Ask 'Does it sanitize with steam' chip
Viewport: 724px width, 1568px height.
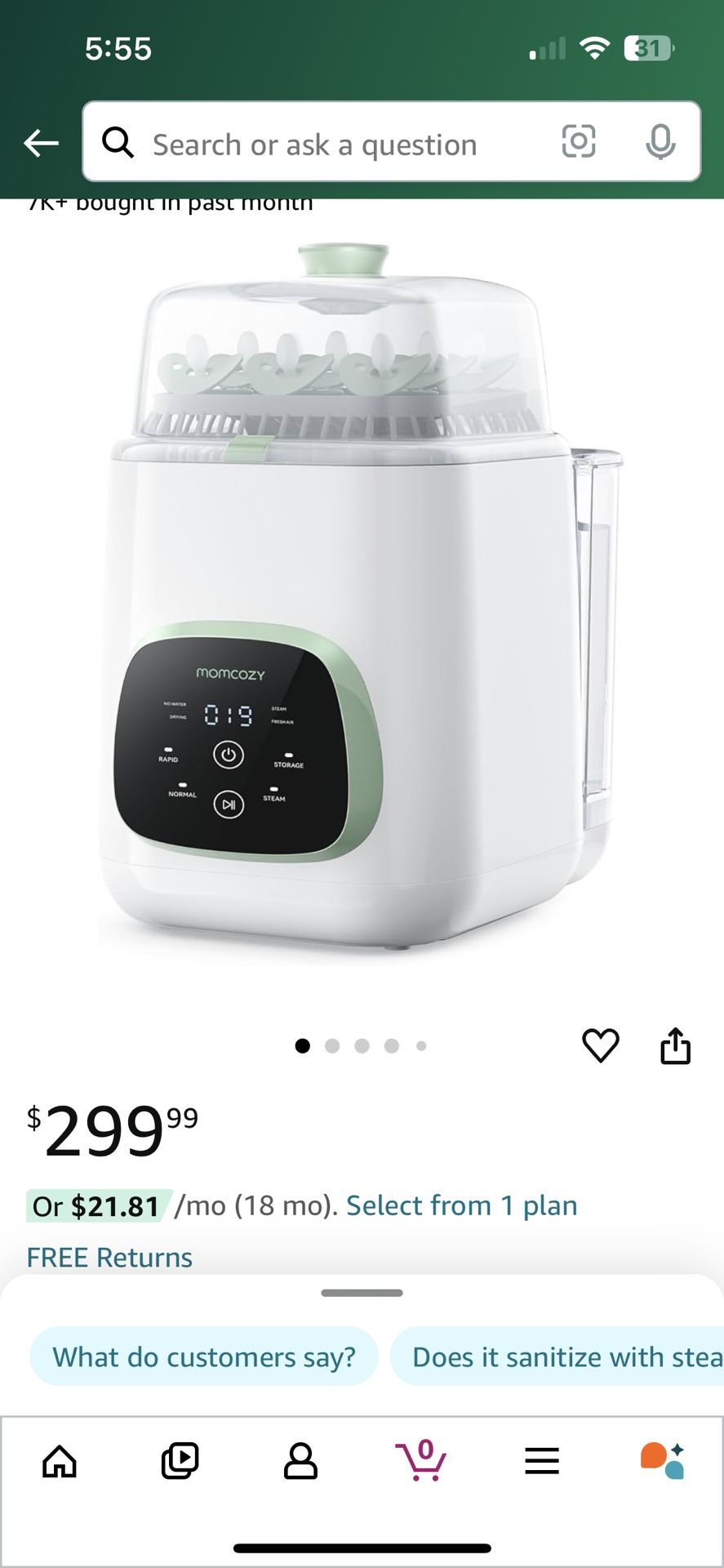(563, 1356)
